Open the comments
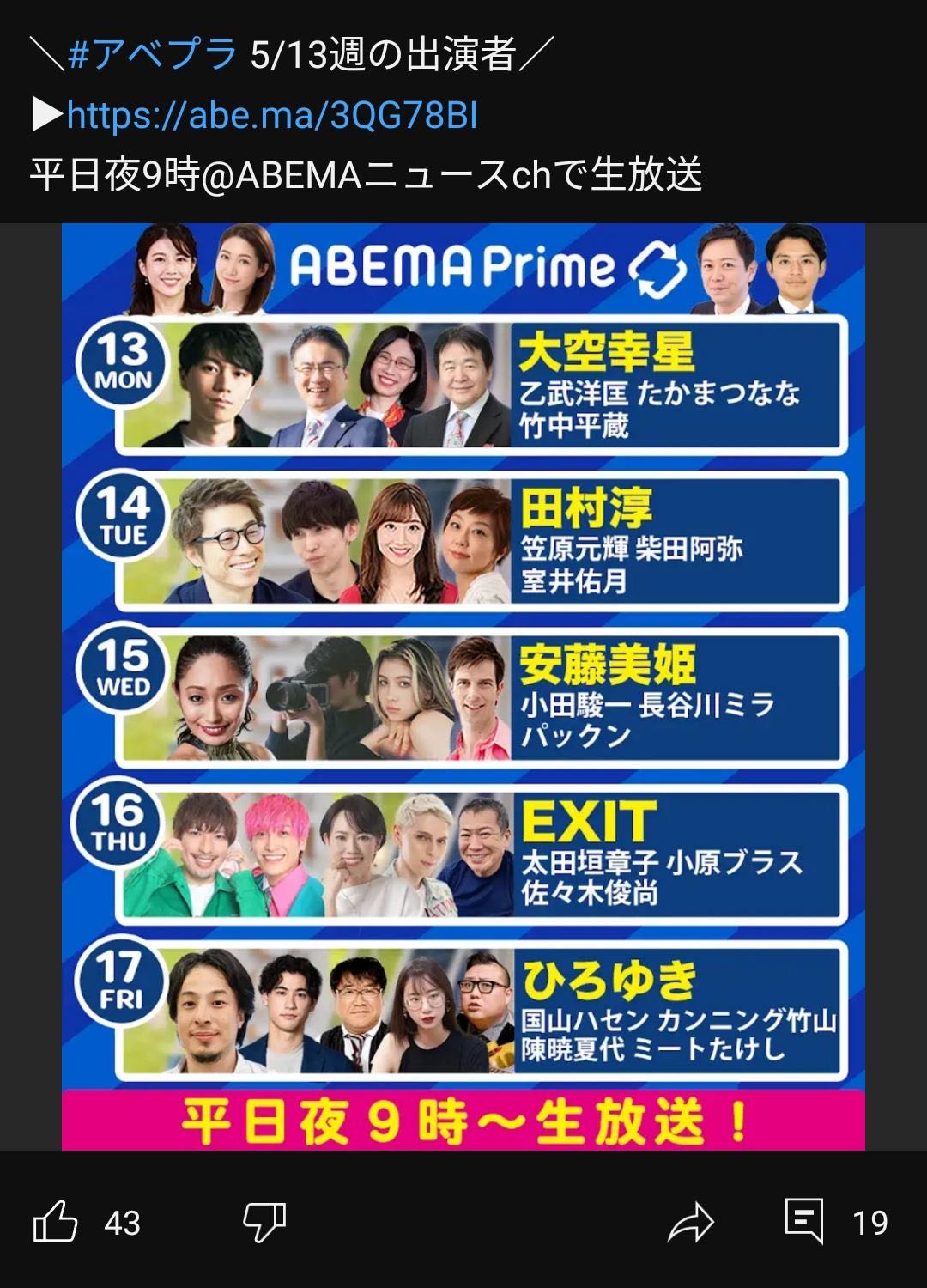The height and width of the screenshot is (1288, 927). click(804, 1221)
